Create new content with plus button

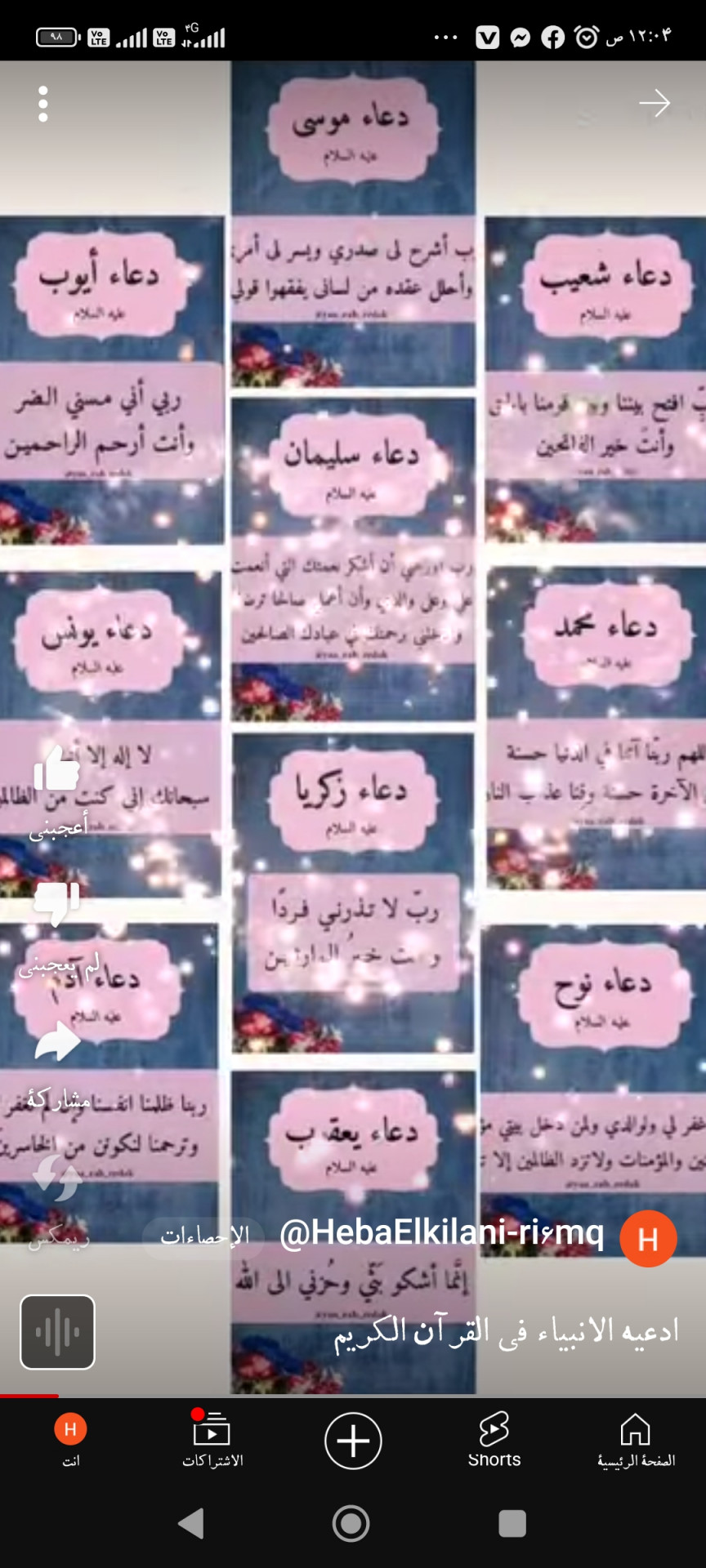(353, 1441)
